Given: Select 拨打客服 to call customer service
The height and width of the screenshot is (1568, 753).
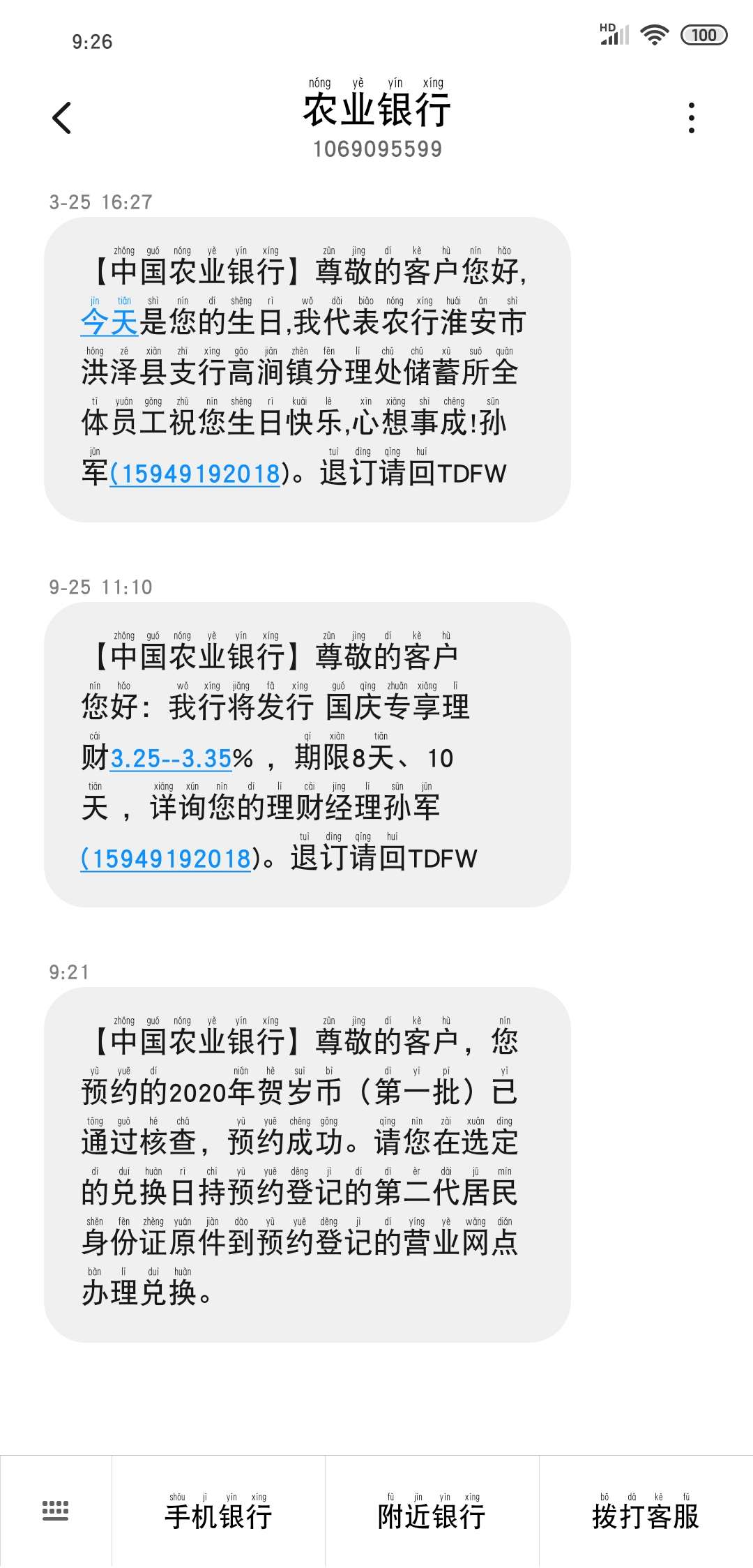Looking at the screenshot, I should [x=646, y=1511].
